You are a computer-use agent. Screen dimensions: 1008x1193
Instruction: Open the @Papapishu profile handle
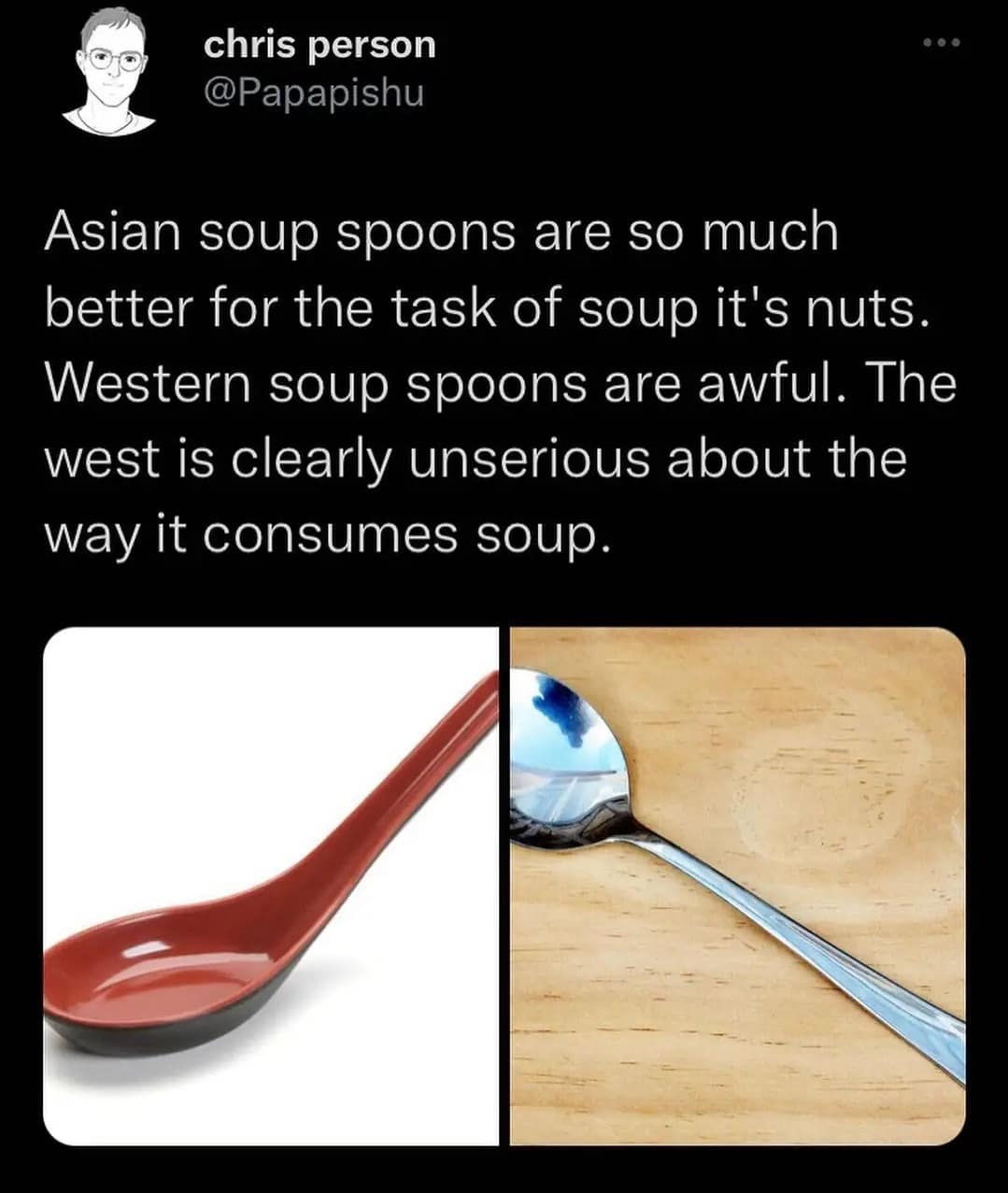[x=313, y=93]
